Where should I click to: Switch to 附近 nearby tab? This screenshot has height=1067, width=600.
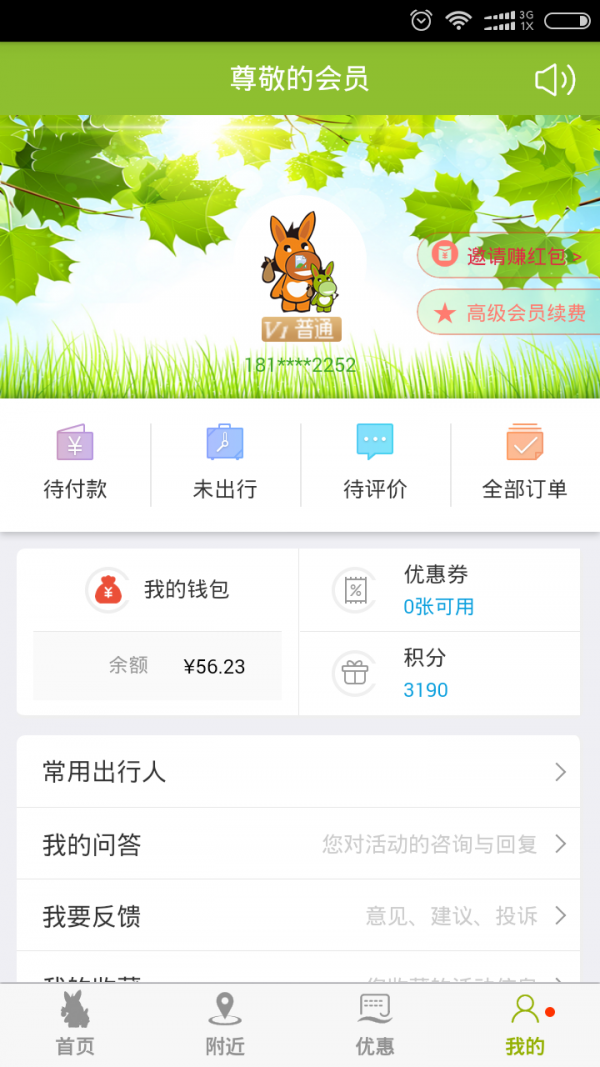pyautogui.click(x=225, y=1025)
